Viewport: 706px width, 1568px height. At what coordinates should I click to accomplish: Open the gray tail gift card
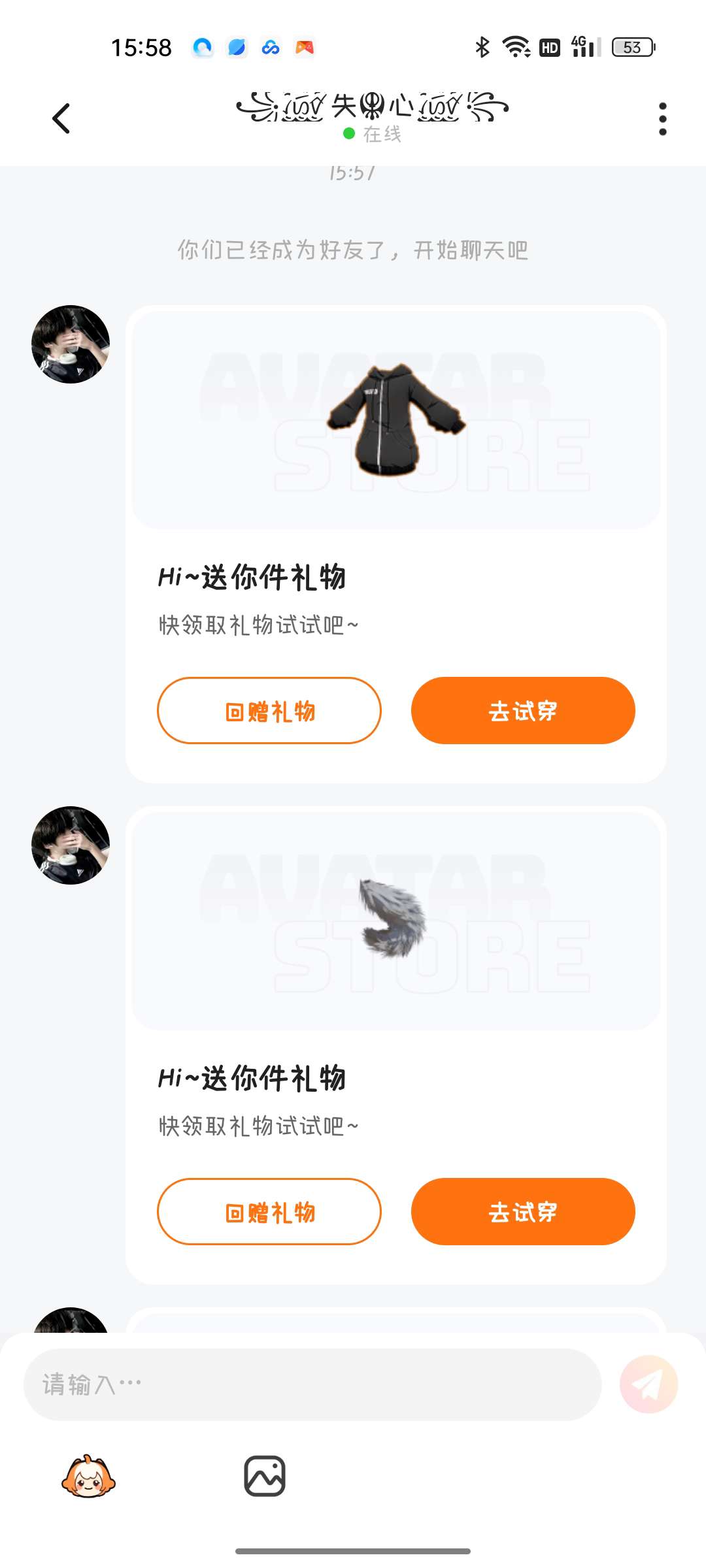(x=396, y=921)
